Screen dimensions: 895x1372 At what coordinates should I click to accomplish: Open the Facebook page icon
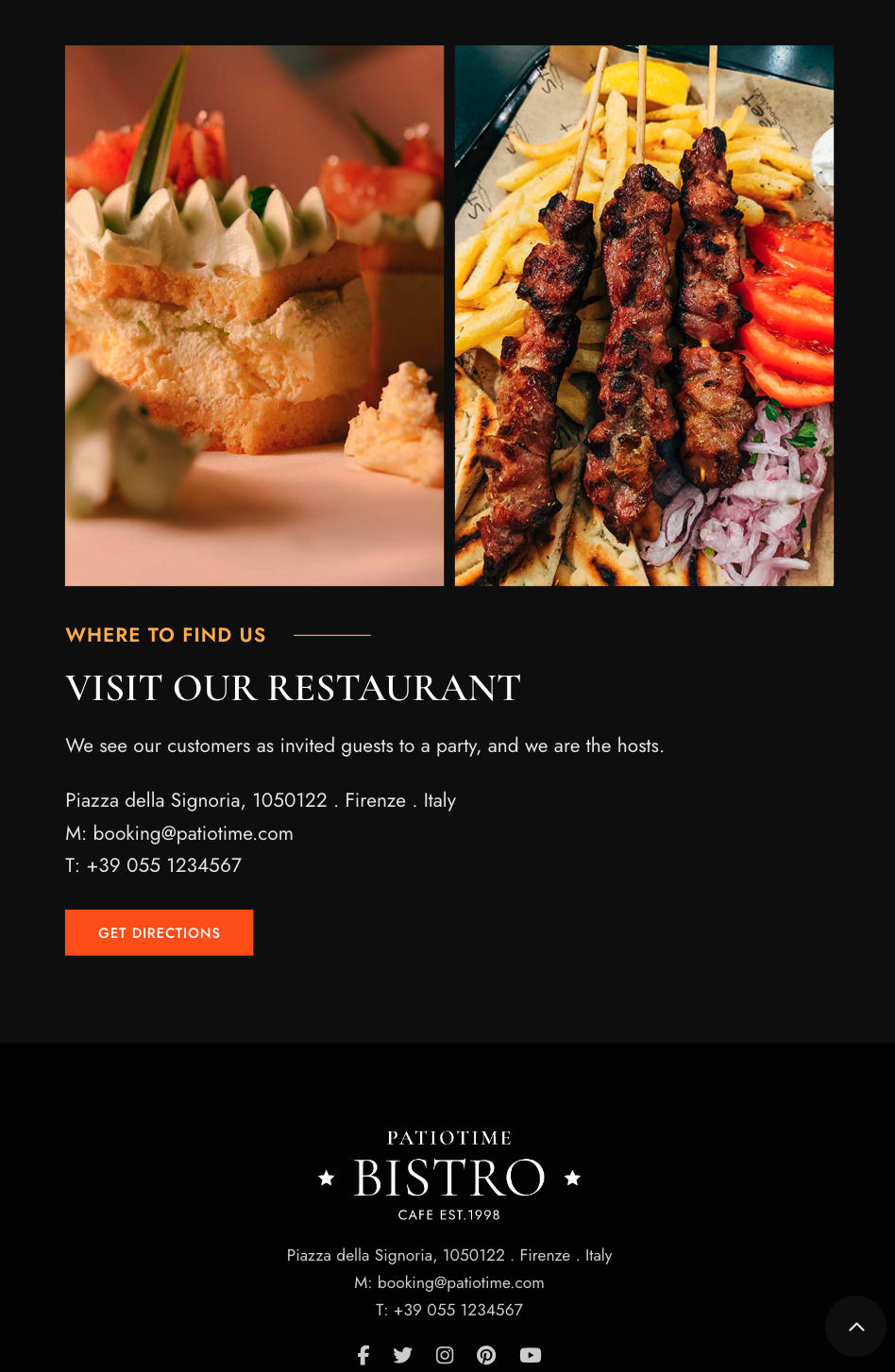(x=363, y=1355)
